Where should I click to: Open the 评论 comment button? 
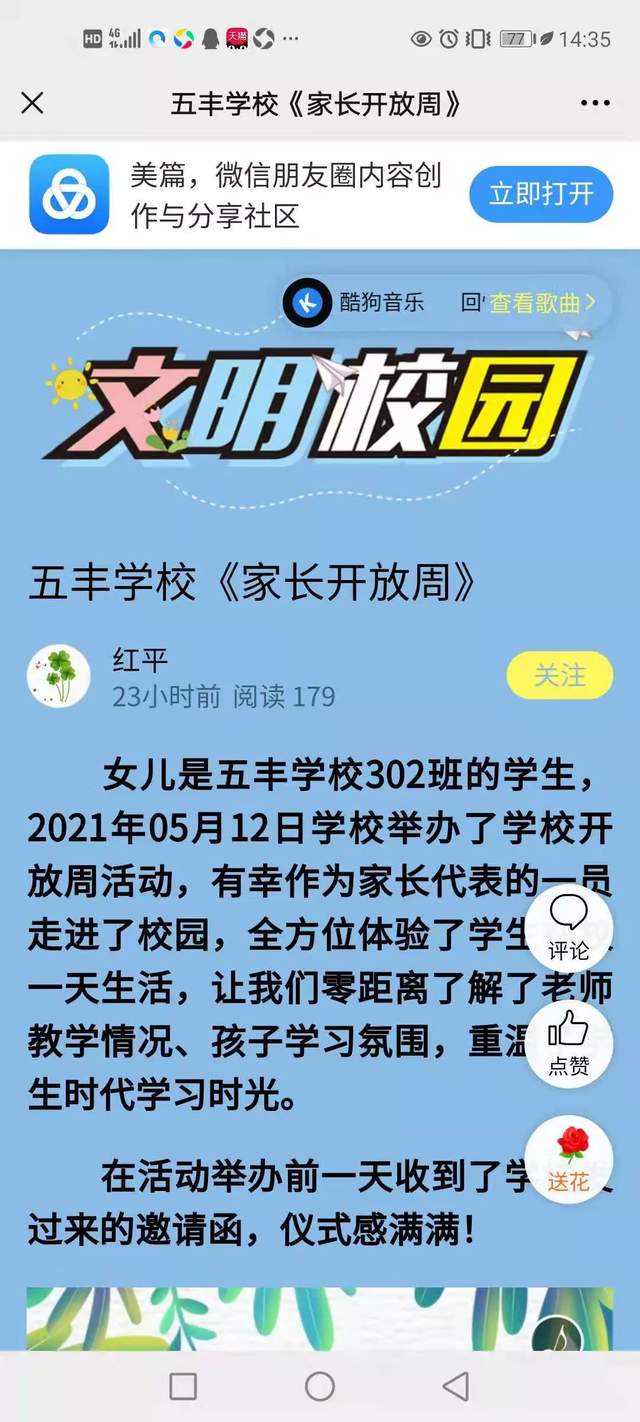tap(569, 930)
